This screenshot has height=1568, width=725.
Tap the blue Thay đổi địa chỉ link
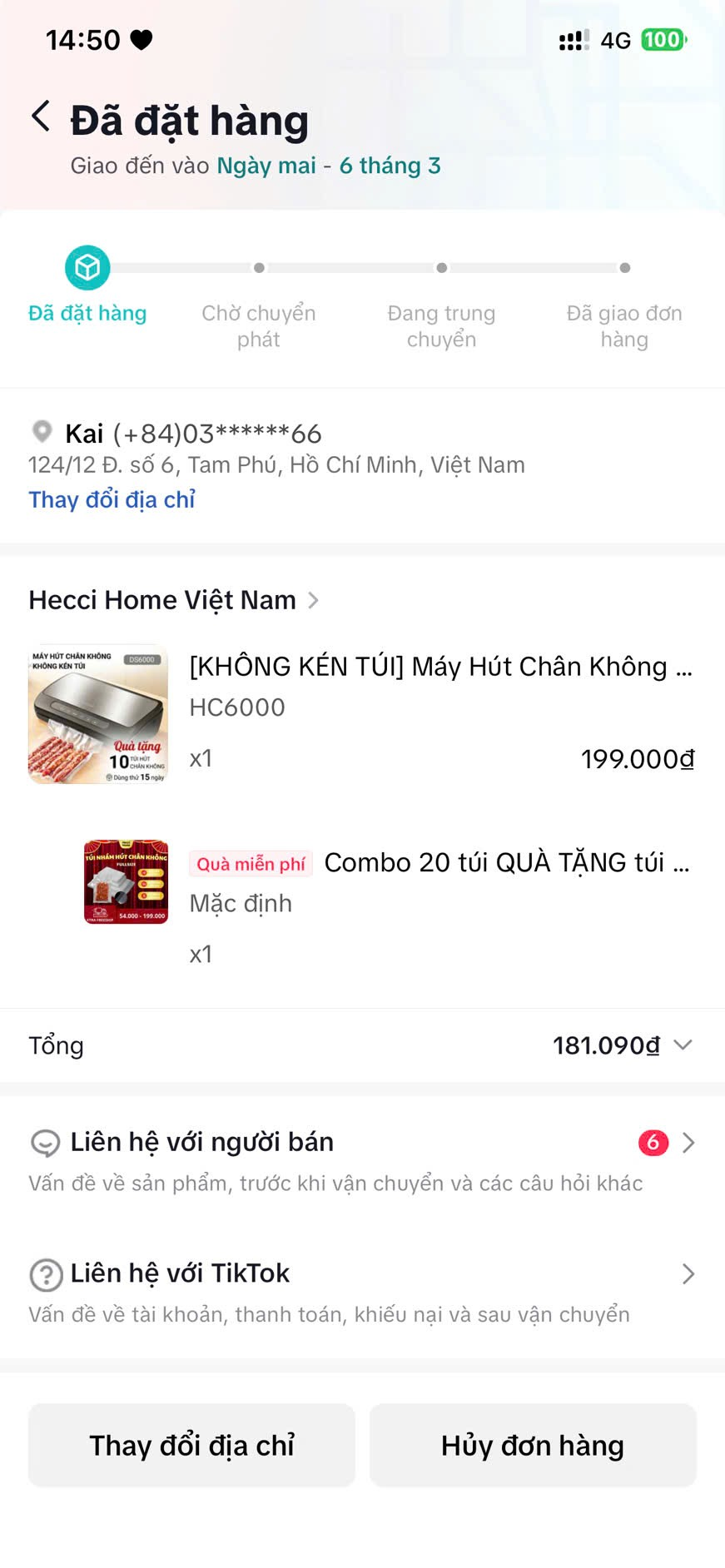click(112, 499)
